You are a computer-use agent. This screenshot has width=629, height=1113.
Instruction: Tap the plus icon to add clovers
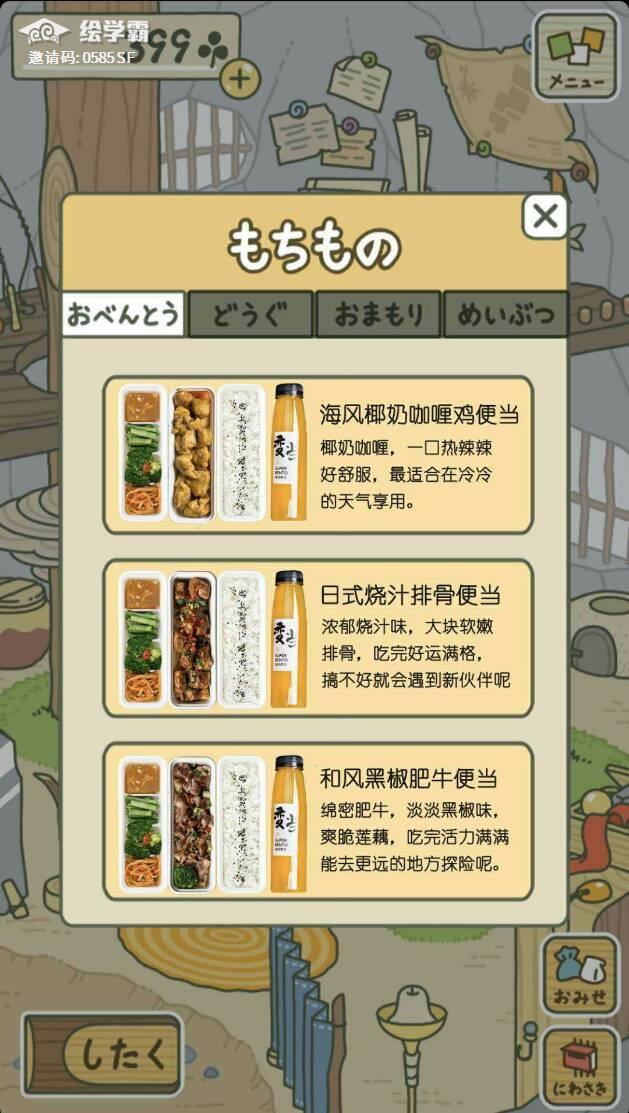coord(239,77)
